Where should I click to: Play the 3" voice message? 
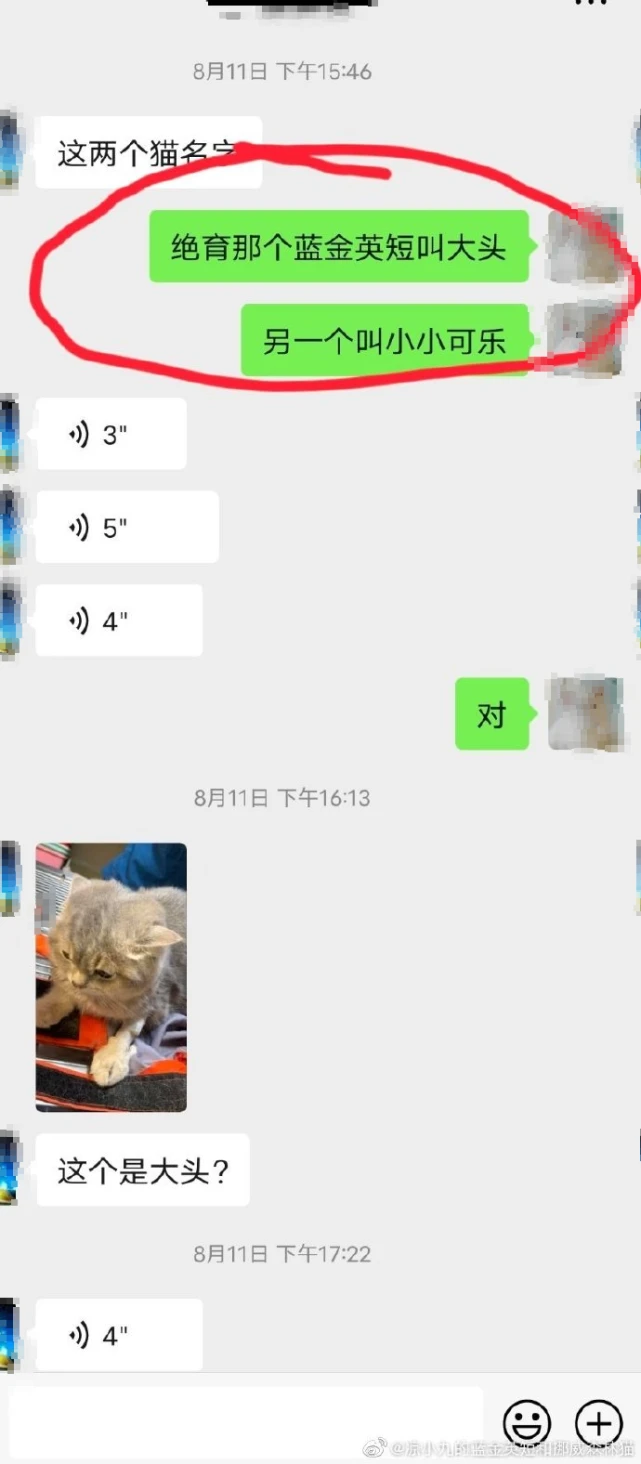[111, 434]
